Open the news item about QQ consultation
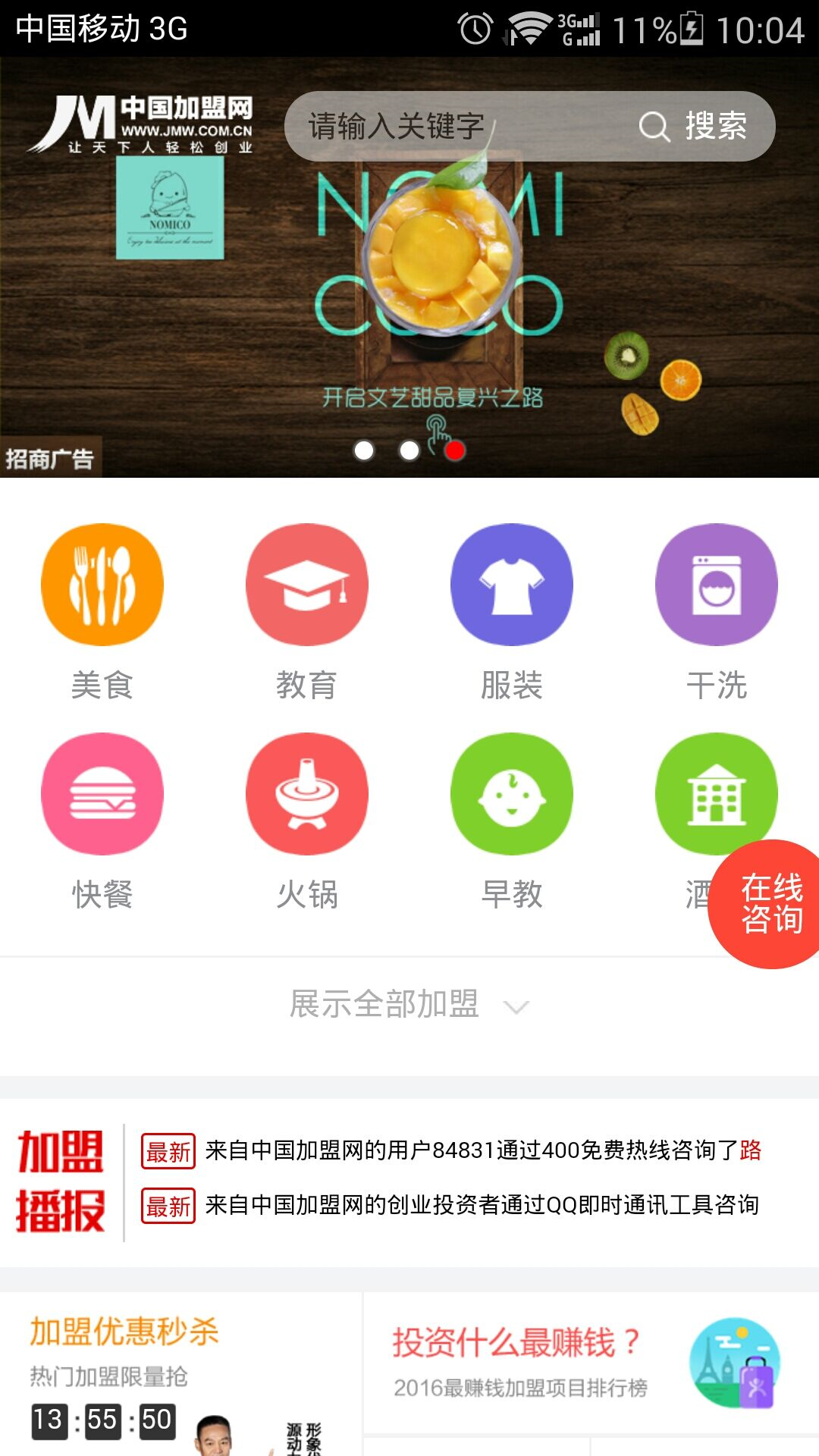This screenshot has height=1456, width=819. tap(482, 1205)
